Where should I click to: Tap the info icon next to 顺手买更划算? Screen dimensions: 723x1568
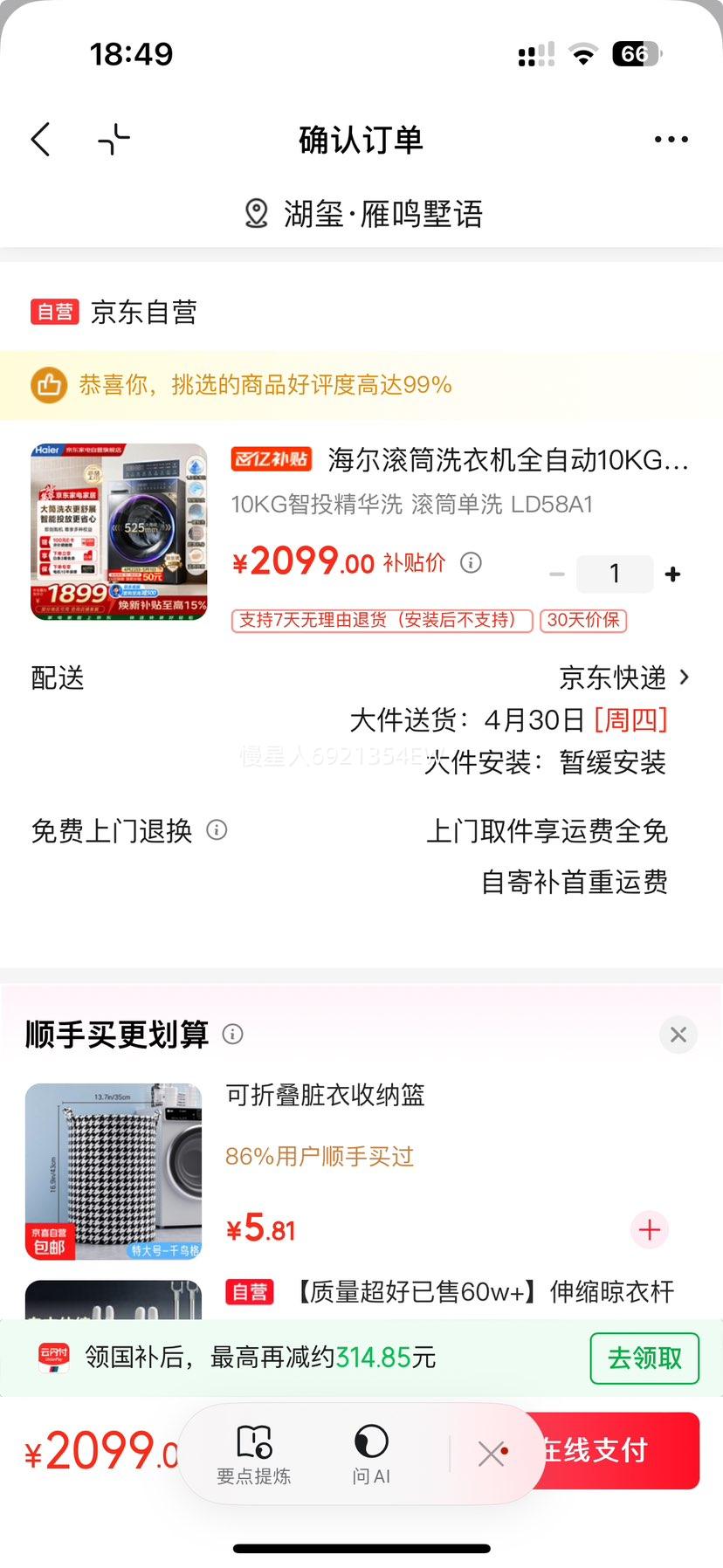click(x=232, y=1035)
